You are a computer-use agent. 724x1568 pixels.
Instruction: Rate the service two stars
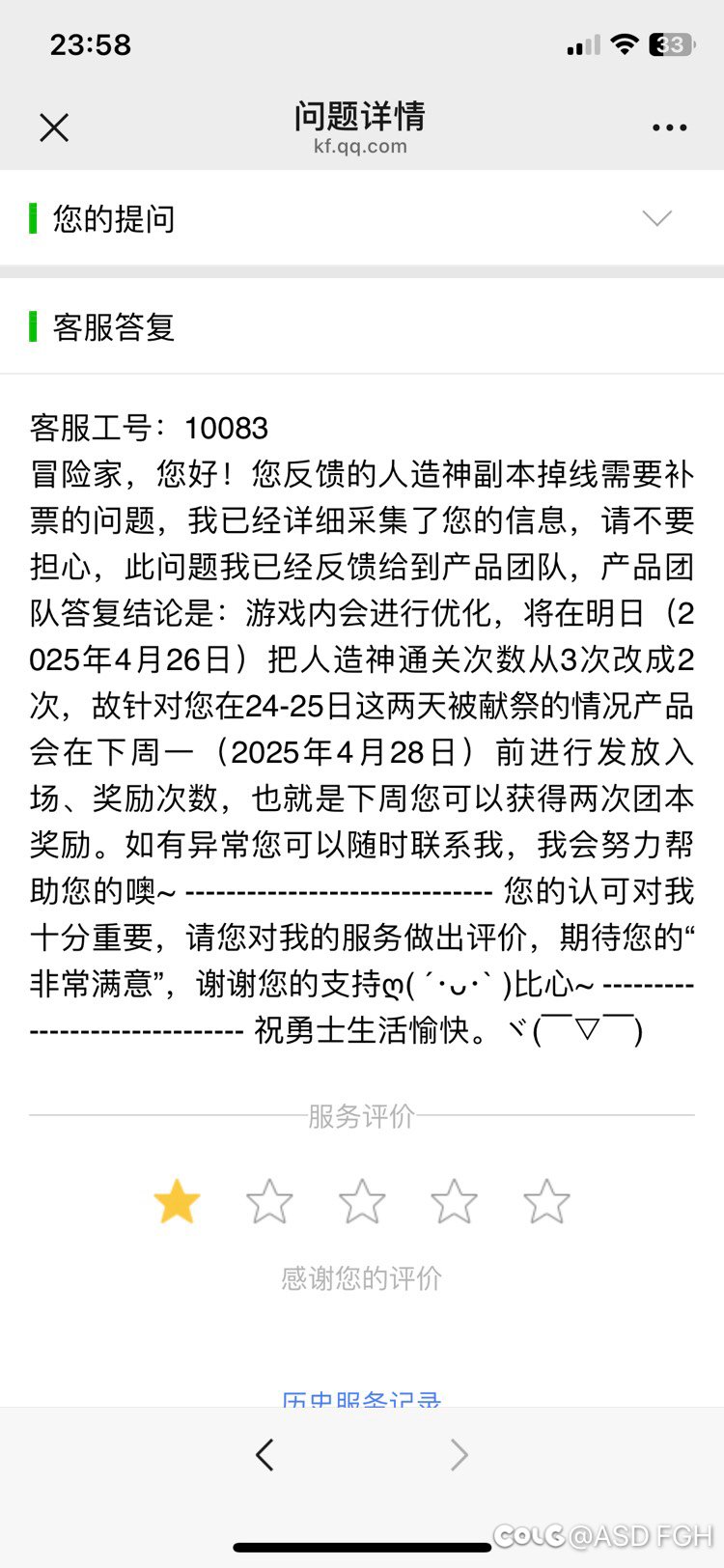click(269, 1202)
